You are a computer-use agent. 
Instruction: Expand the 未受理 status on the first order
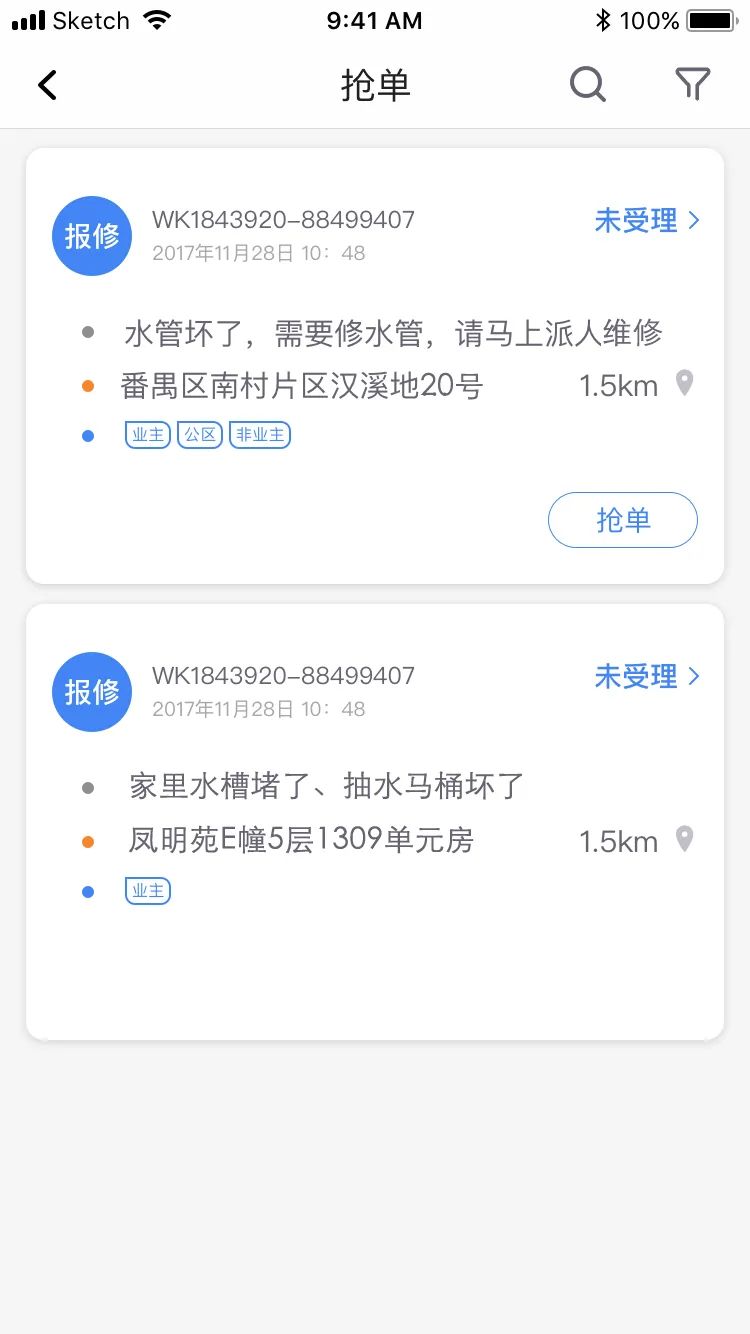[x=636, y=221]
